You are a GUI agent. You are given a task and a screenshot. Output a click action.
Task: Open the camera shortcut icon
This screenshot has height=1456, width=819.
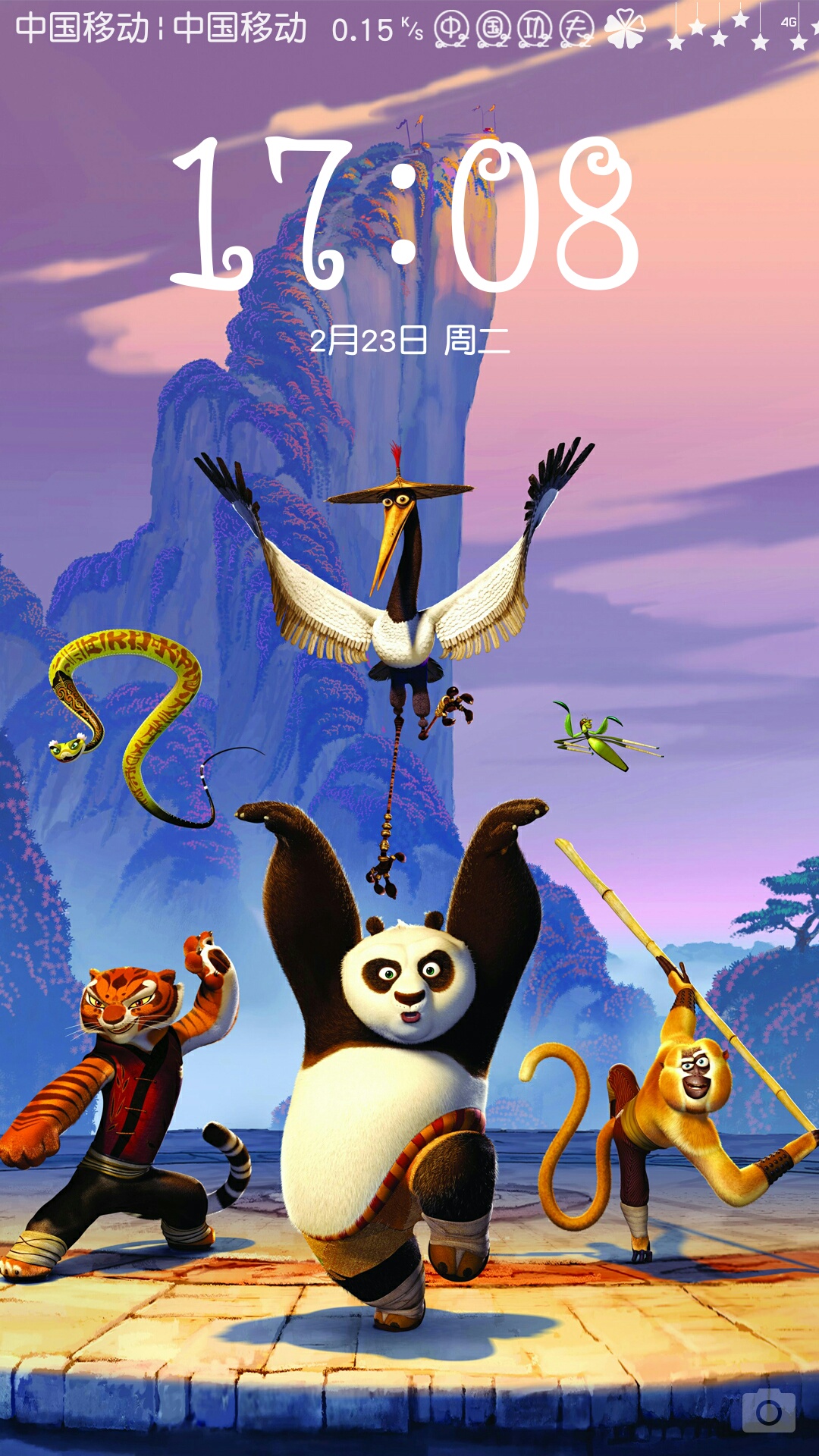(768, 1411)
